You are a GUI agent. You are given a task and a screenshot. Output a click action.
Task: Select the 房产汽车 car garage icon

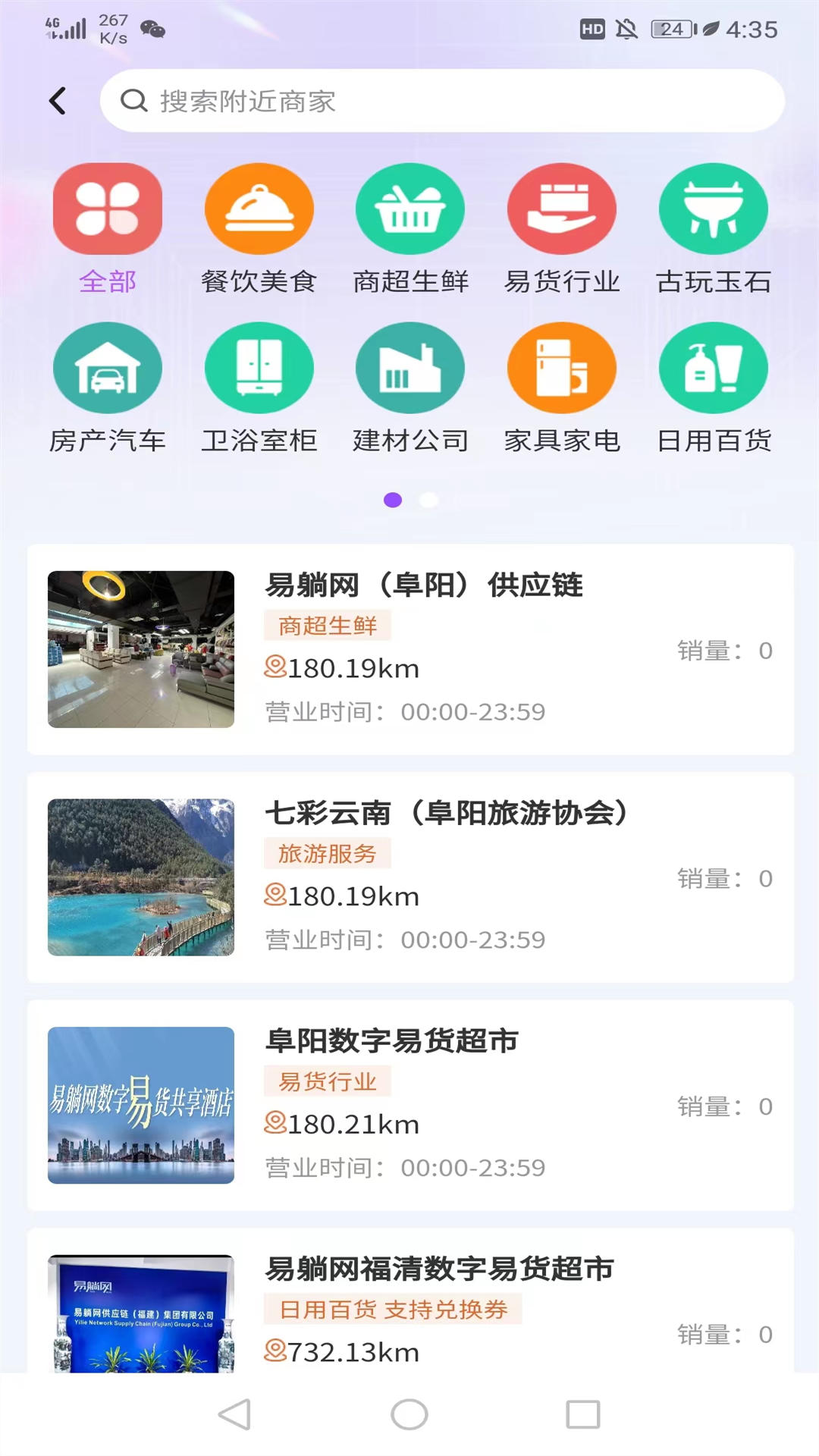tap(108, 368)
